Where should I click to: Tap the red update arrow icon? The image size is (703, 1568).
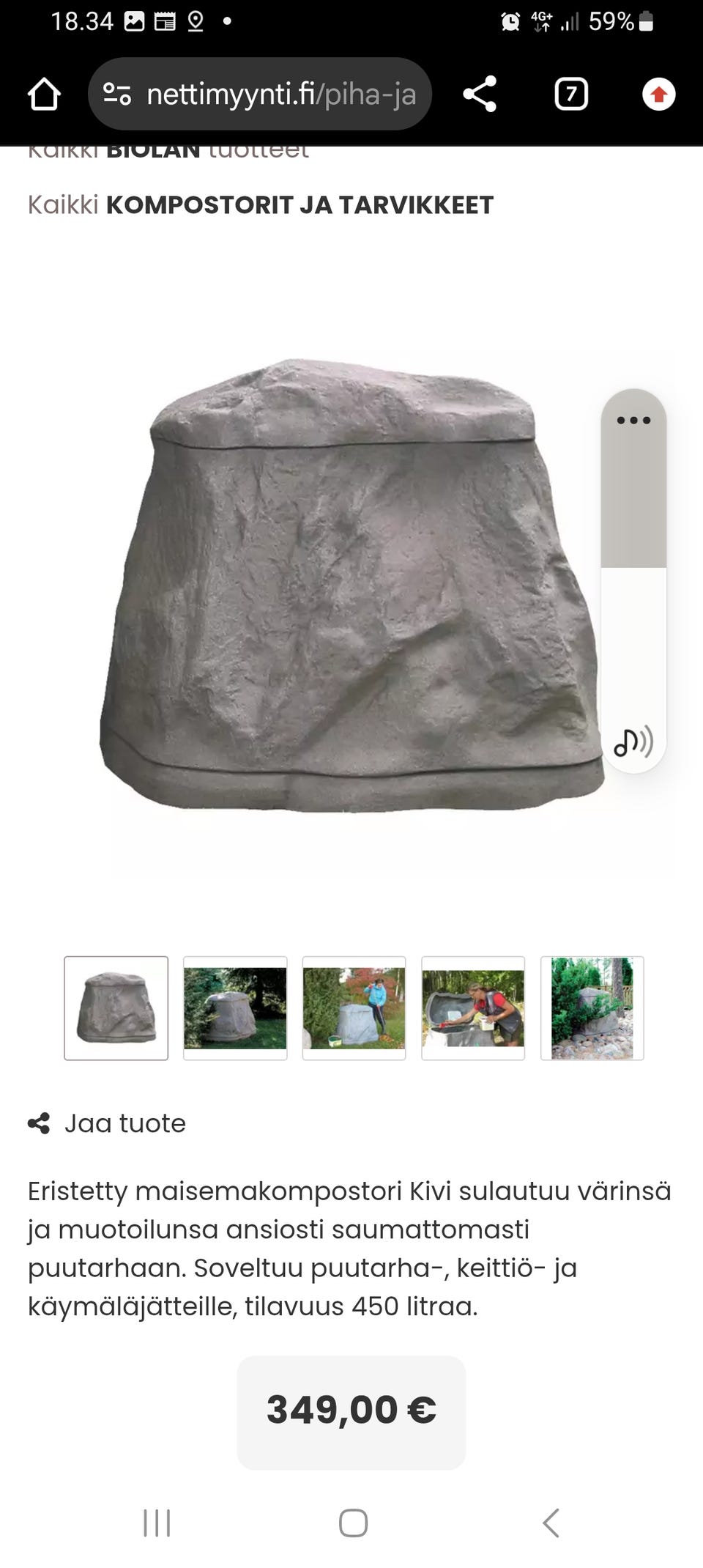658,95
